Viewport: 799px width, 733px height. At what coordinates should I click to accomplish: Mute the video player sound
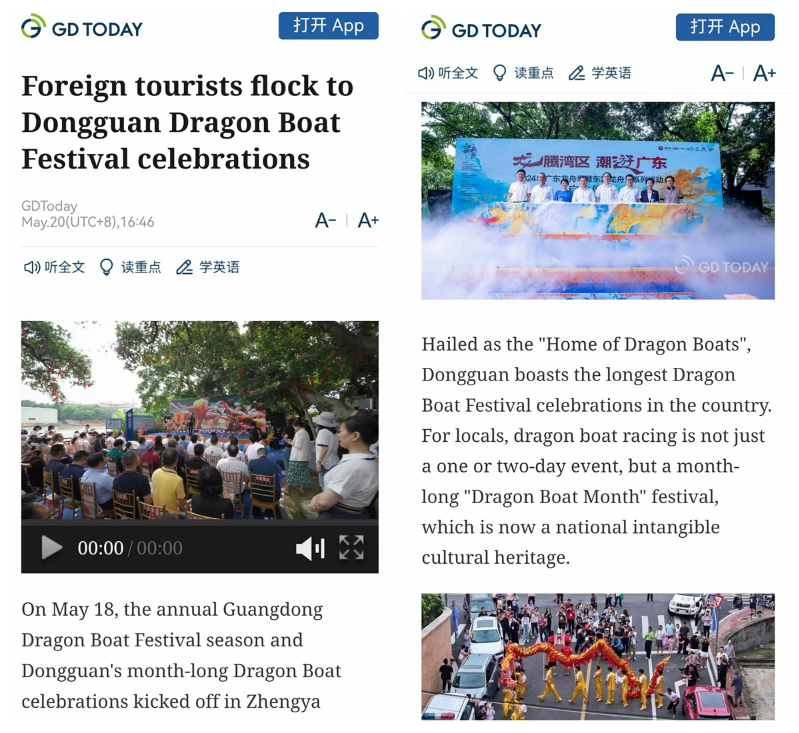point(310,548)
